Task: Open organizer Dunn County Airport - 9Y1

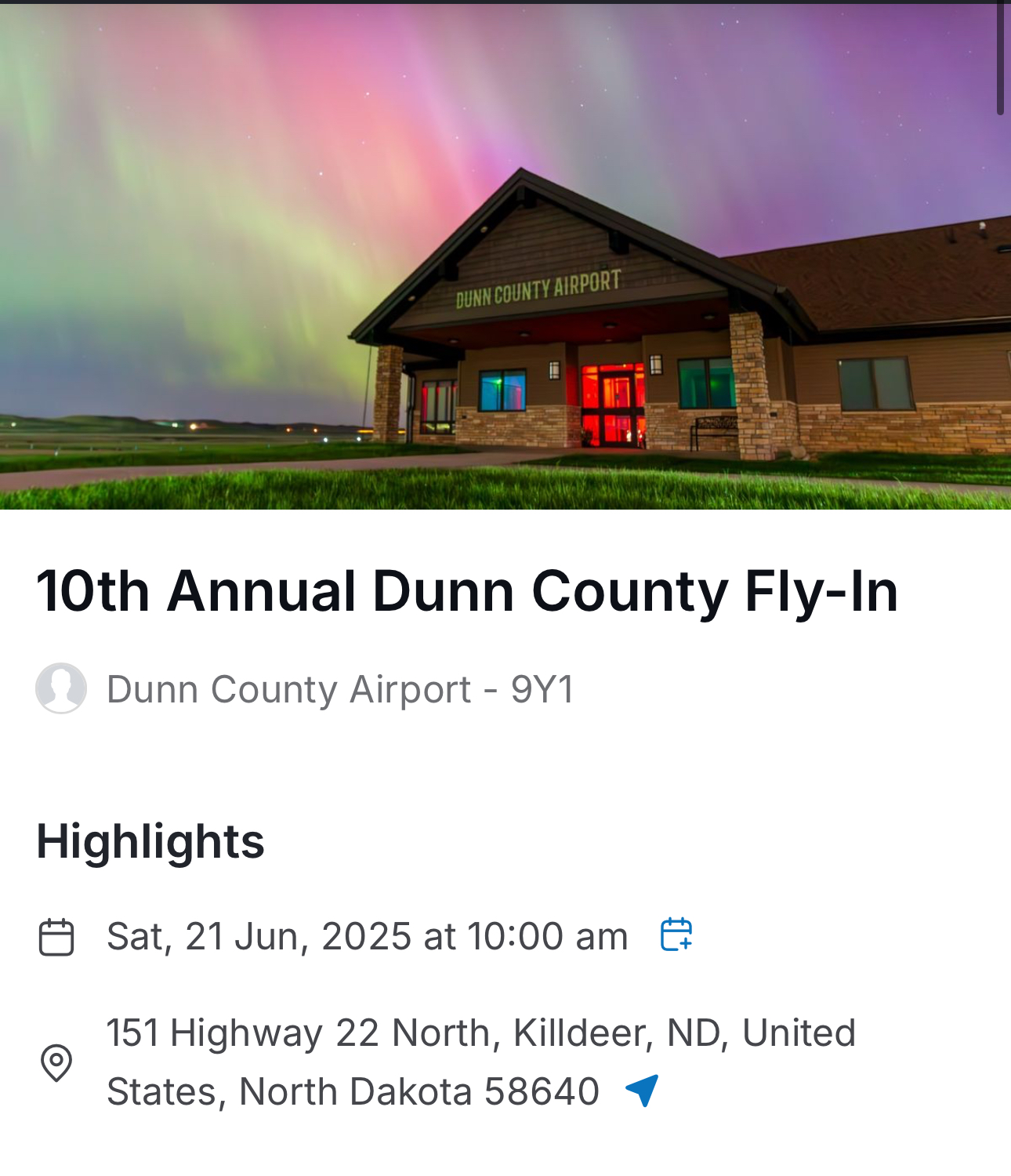Action: click(339, 689)
